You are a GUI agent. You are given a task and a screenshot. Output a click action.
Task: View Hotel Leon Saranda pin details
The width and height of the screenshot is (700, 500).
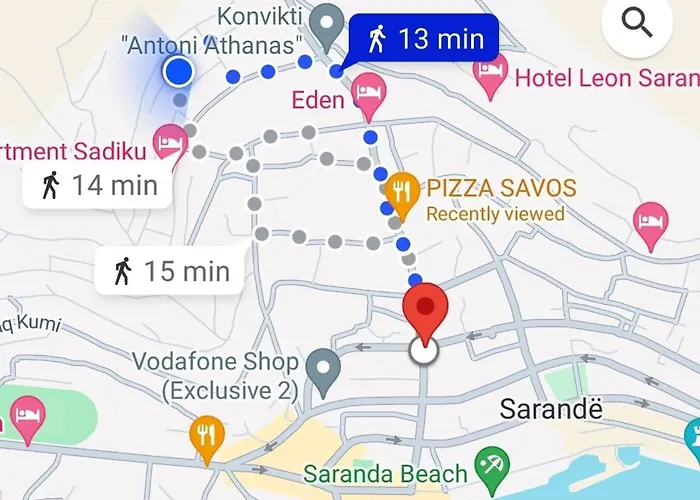(x=490, y=75)
